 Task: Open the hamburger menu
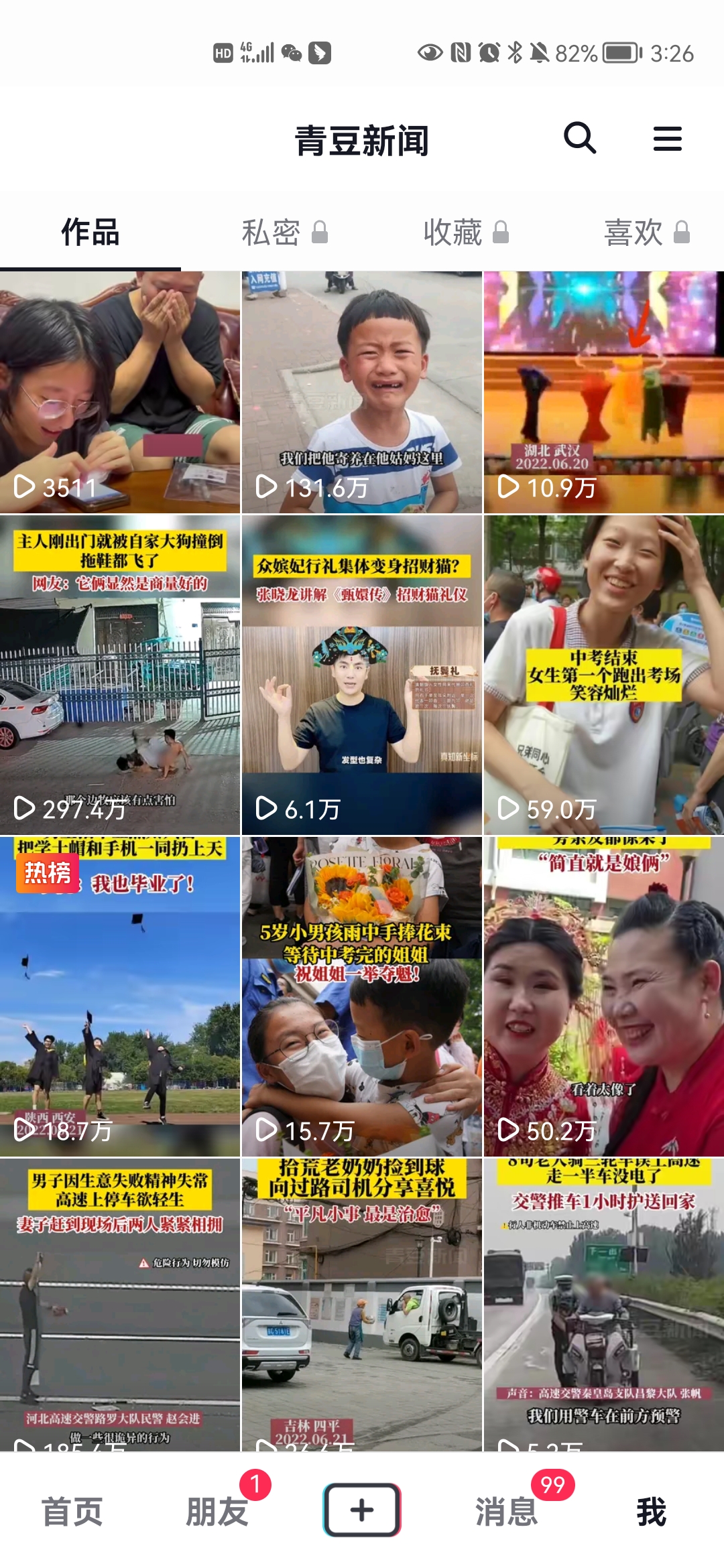pos(667,139)
